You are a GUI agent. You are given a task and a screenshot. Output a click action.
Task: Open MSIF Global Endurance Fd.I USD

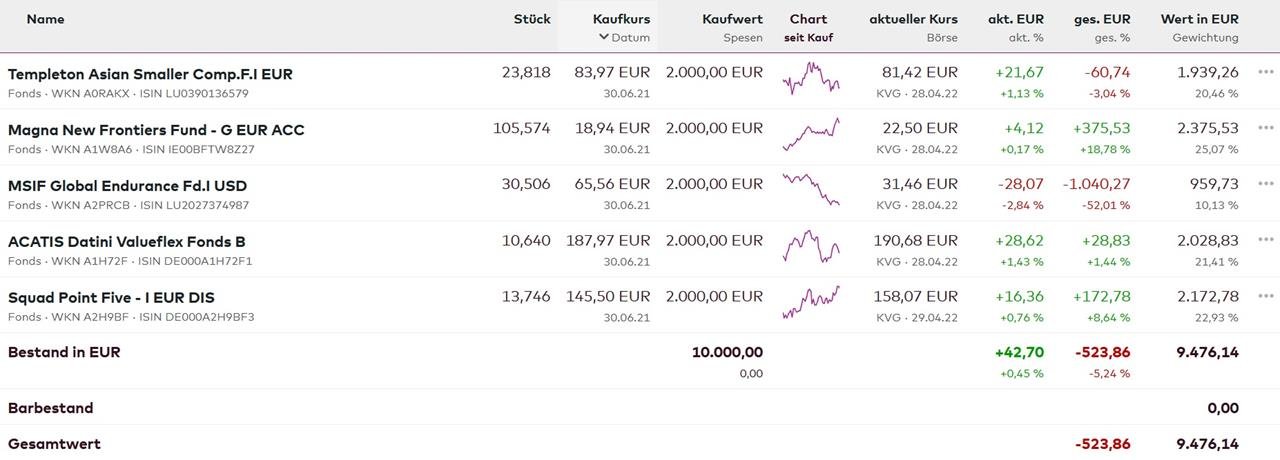coord(127,186)
